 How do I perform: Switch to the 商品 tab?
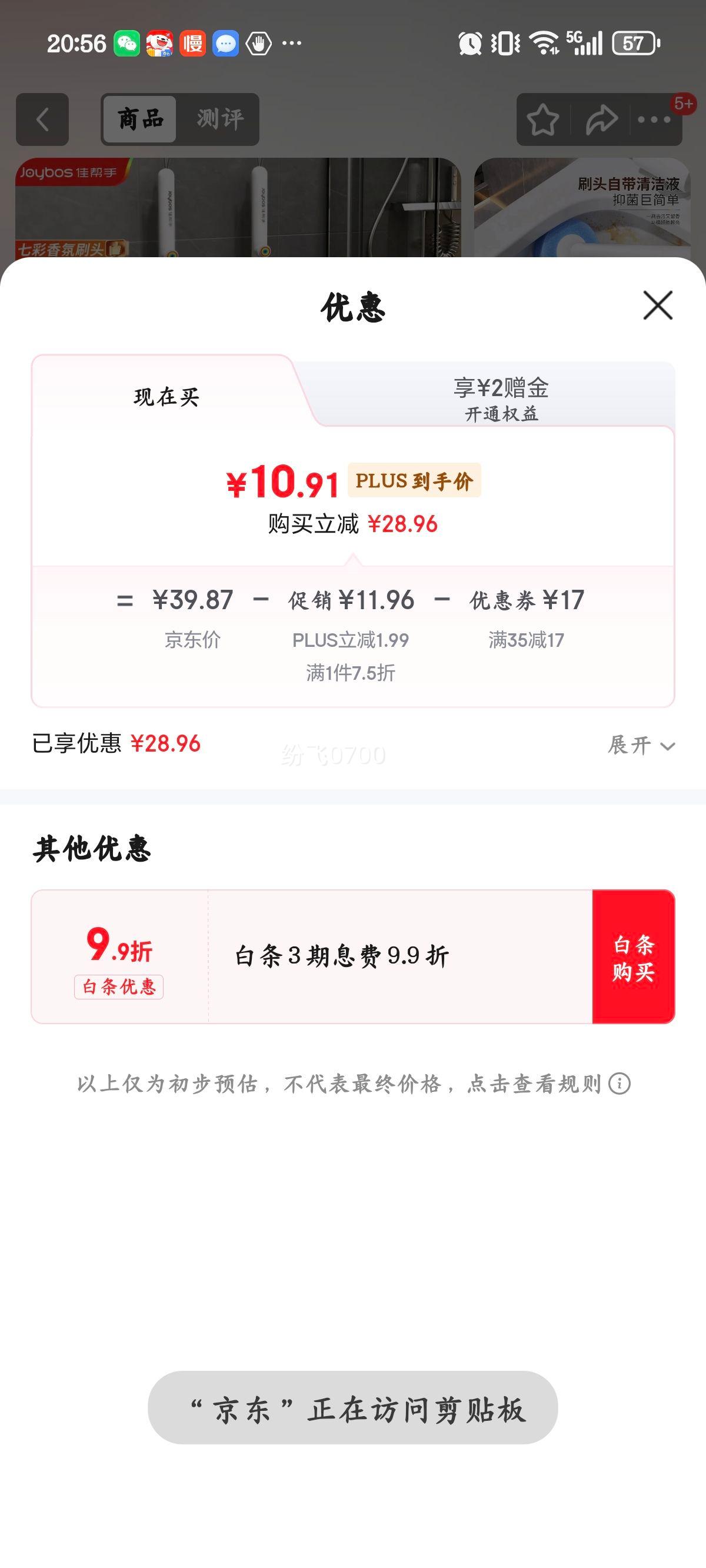139,119
